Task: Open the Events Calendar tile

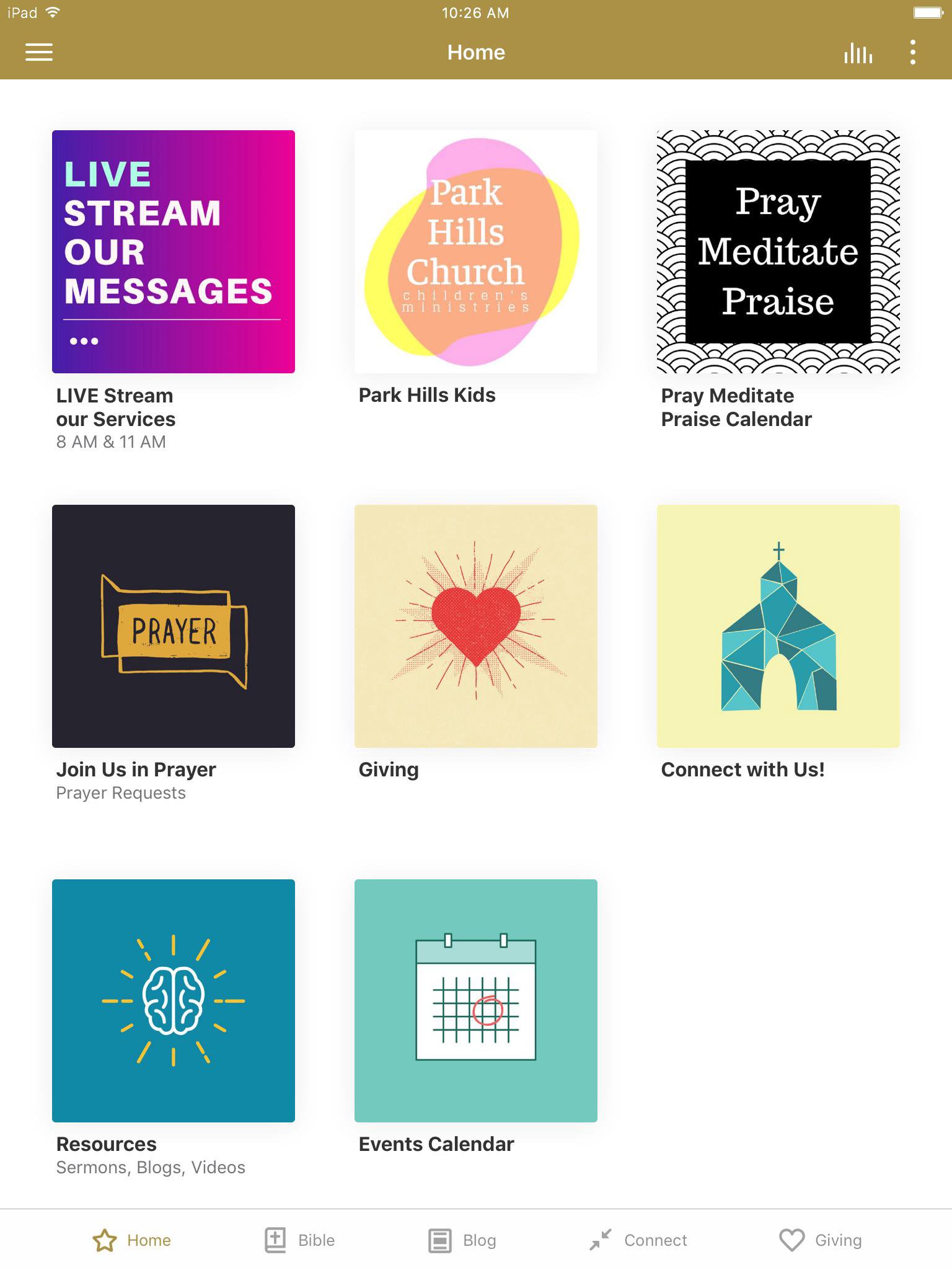Action: [x=475, y=1000]
